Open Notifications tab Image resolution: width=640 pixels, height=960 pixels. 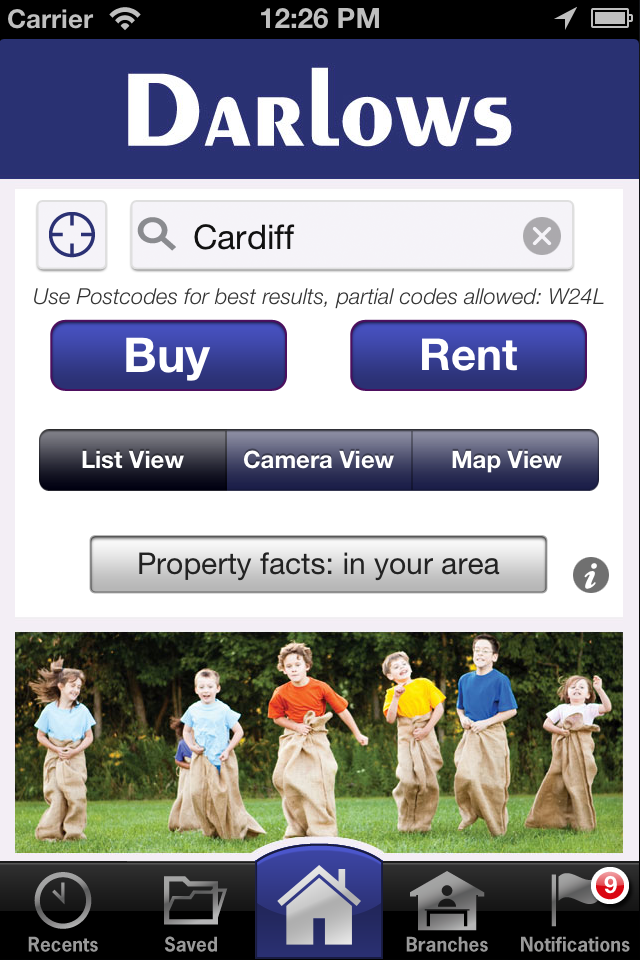coord(575,913)
